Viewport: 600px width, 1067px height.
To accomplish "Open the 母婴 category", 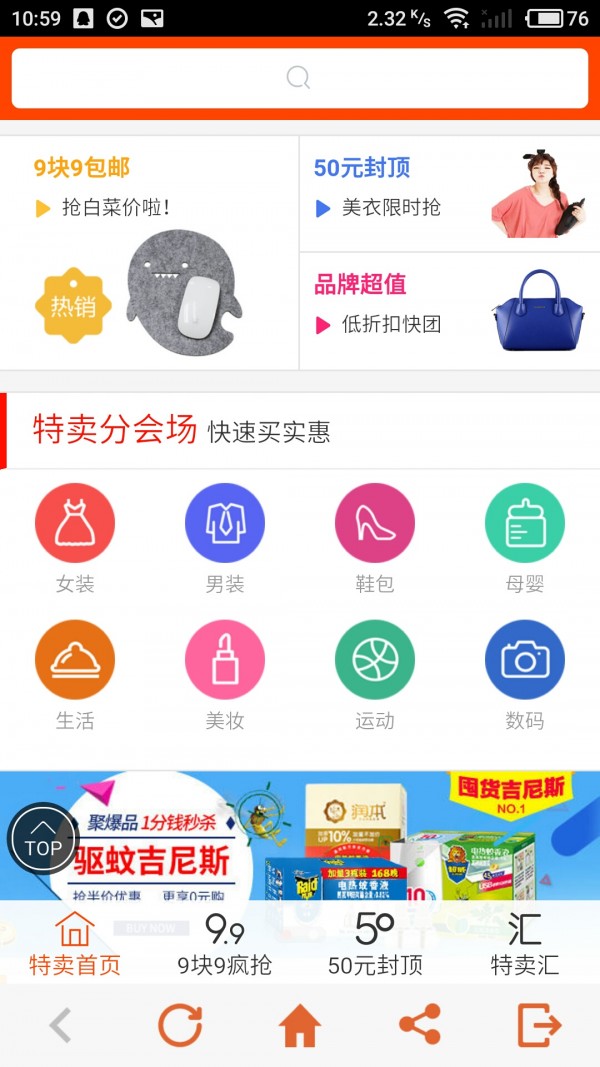I will (x=525, y=538).
